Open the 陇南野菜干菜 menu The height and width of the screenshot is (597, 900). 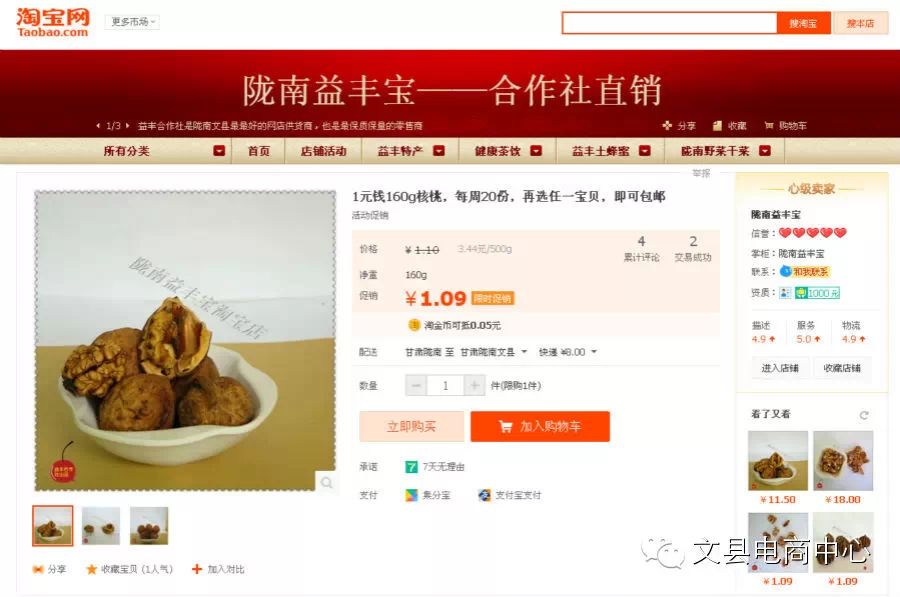pyautogui.click(x=725, y=151)
